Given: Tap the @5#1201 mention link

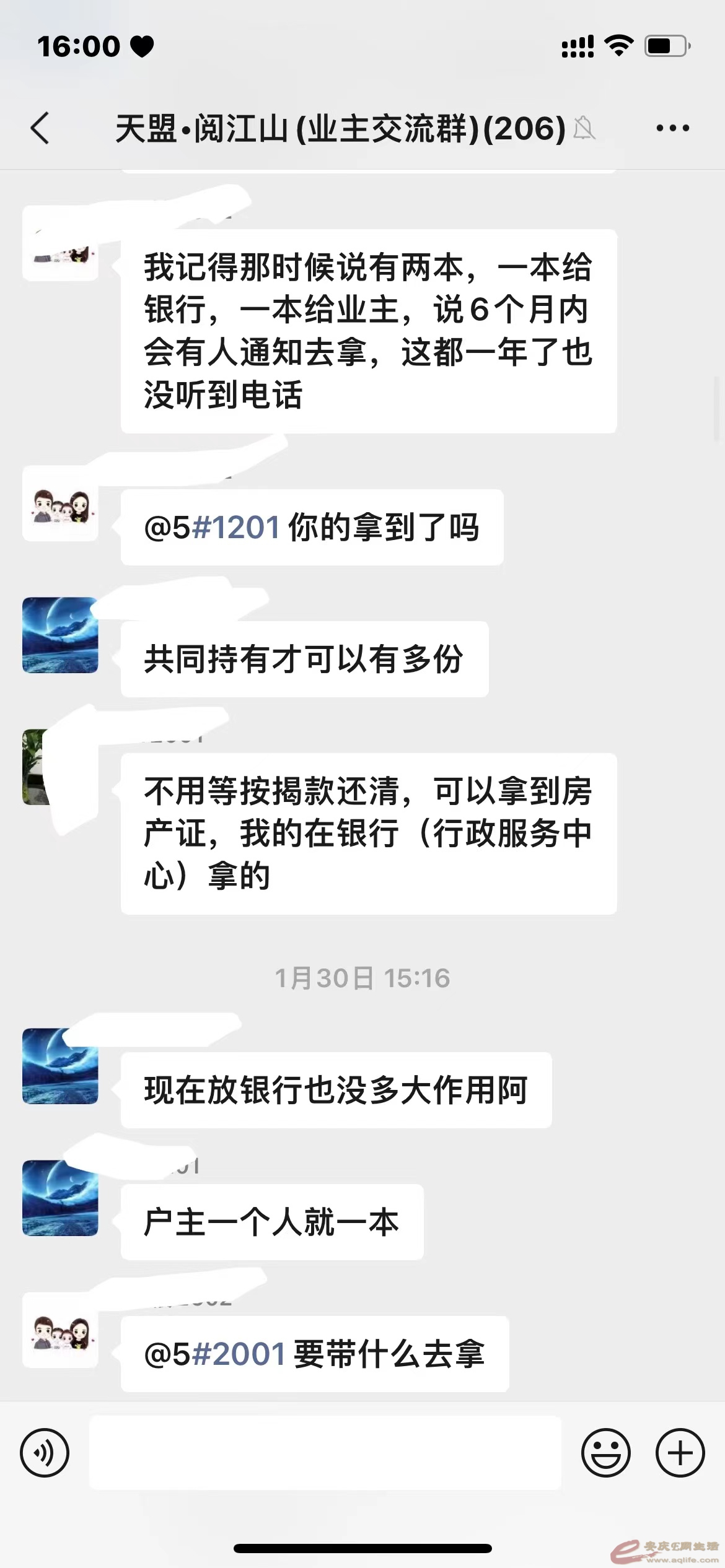Looking at the screenshot, I should 212,528.
